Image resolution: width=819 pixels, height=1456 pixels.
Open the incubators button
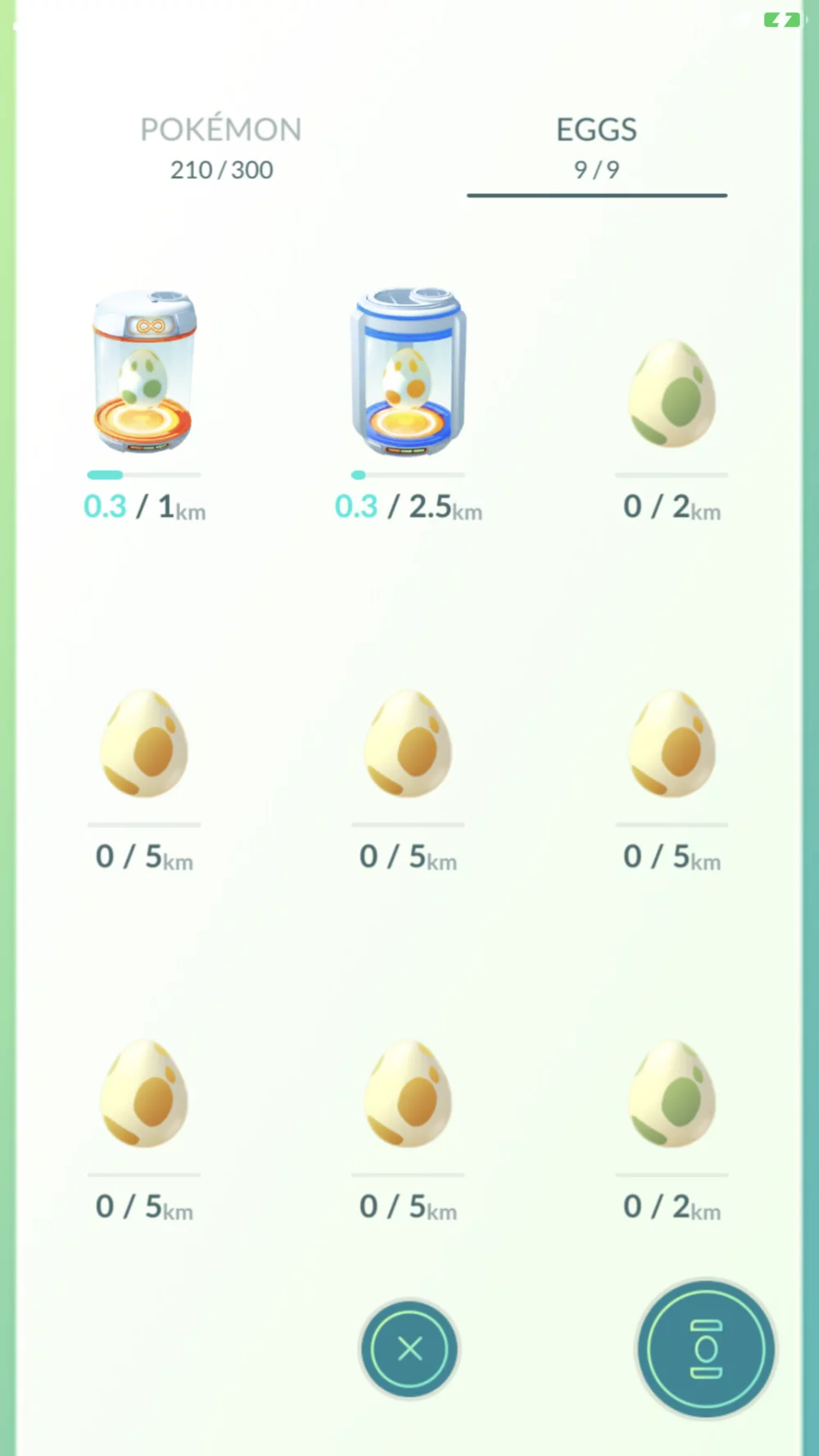(x=706, y=1348)
